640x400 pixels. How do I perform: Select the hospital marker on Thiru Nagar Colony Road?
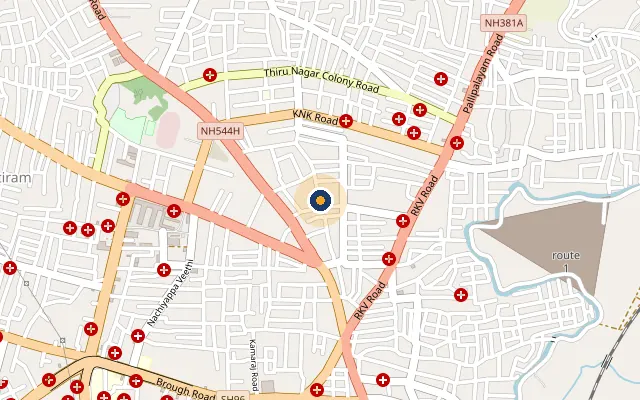click(210, 75)
